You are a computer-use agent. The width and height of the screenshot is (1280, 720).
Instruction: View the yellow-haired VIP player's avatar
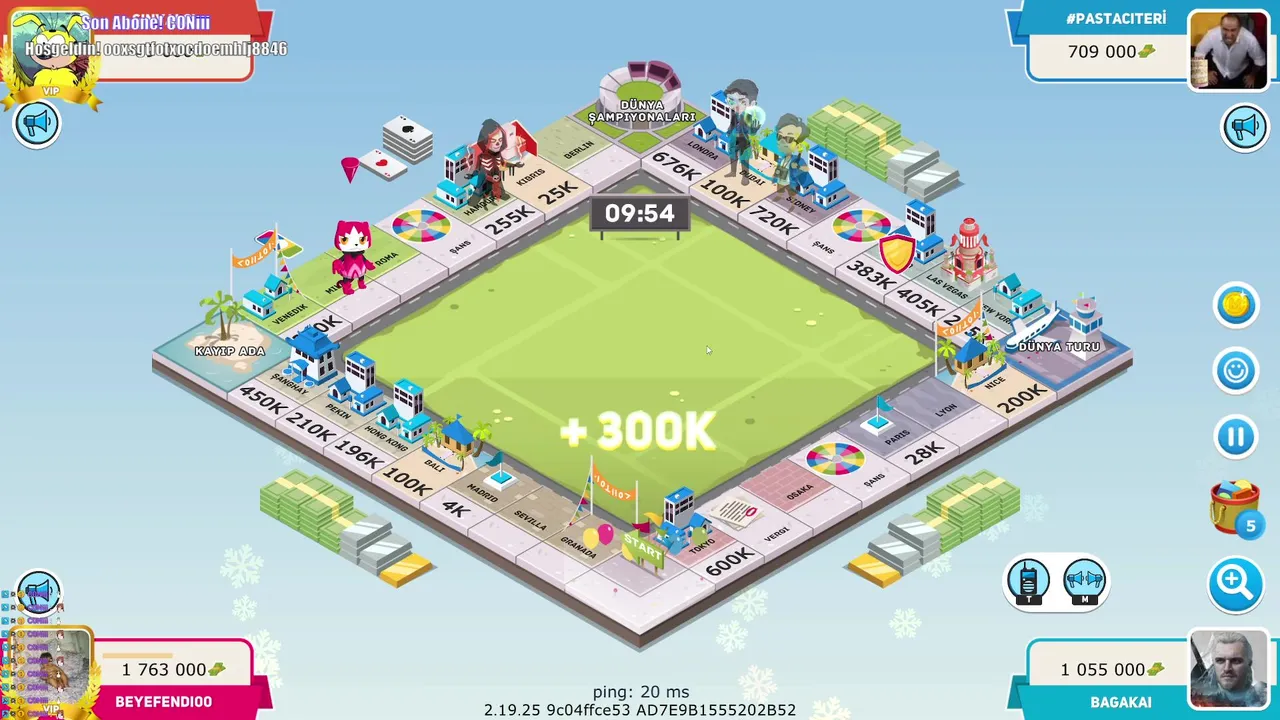pyautogui.click(x=48, y=52)
